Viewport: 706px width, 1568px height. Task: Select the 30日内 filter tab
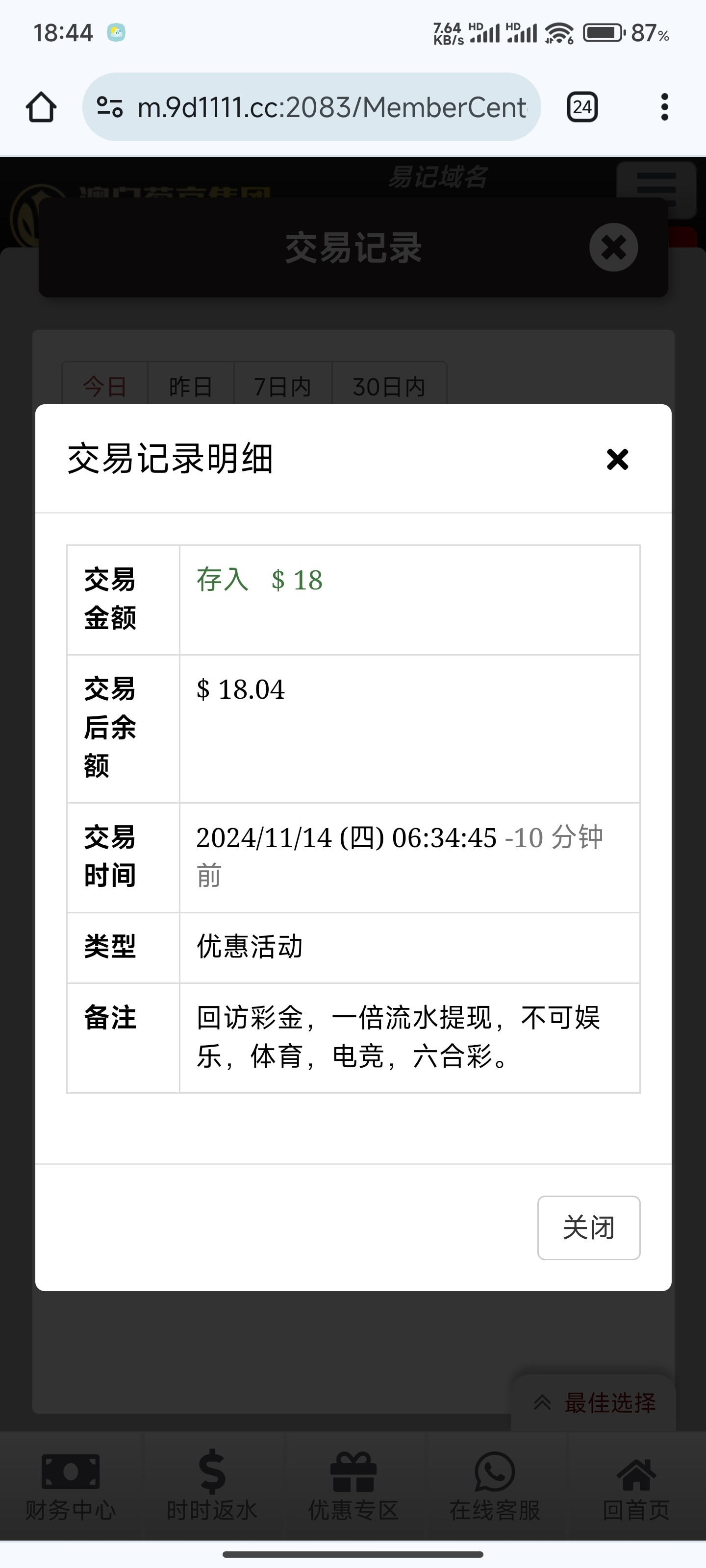[389, 385]
